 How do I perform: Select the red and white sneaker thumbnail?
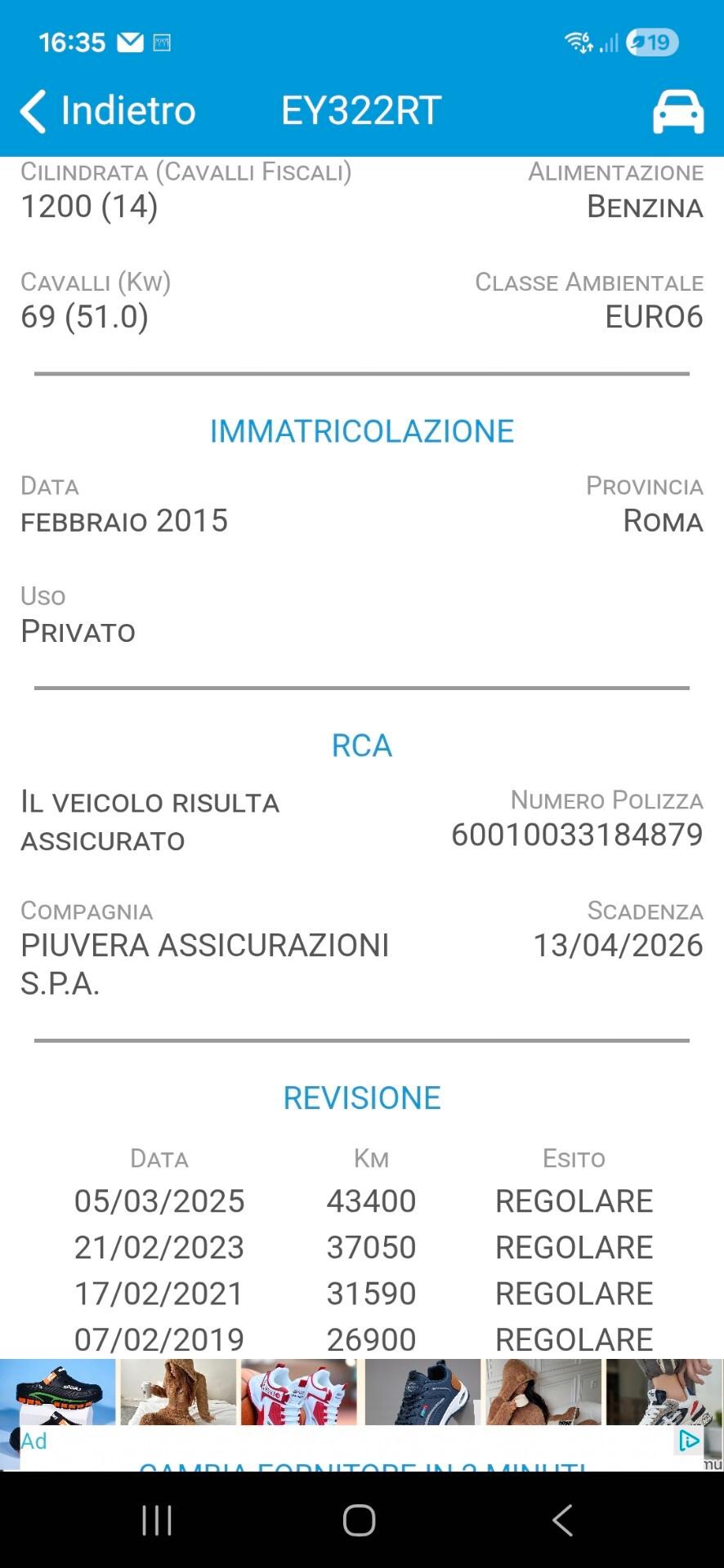pyautogui.click(x=301, y=1392)
